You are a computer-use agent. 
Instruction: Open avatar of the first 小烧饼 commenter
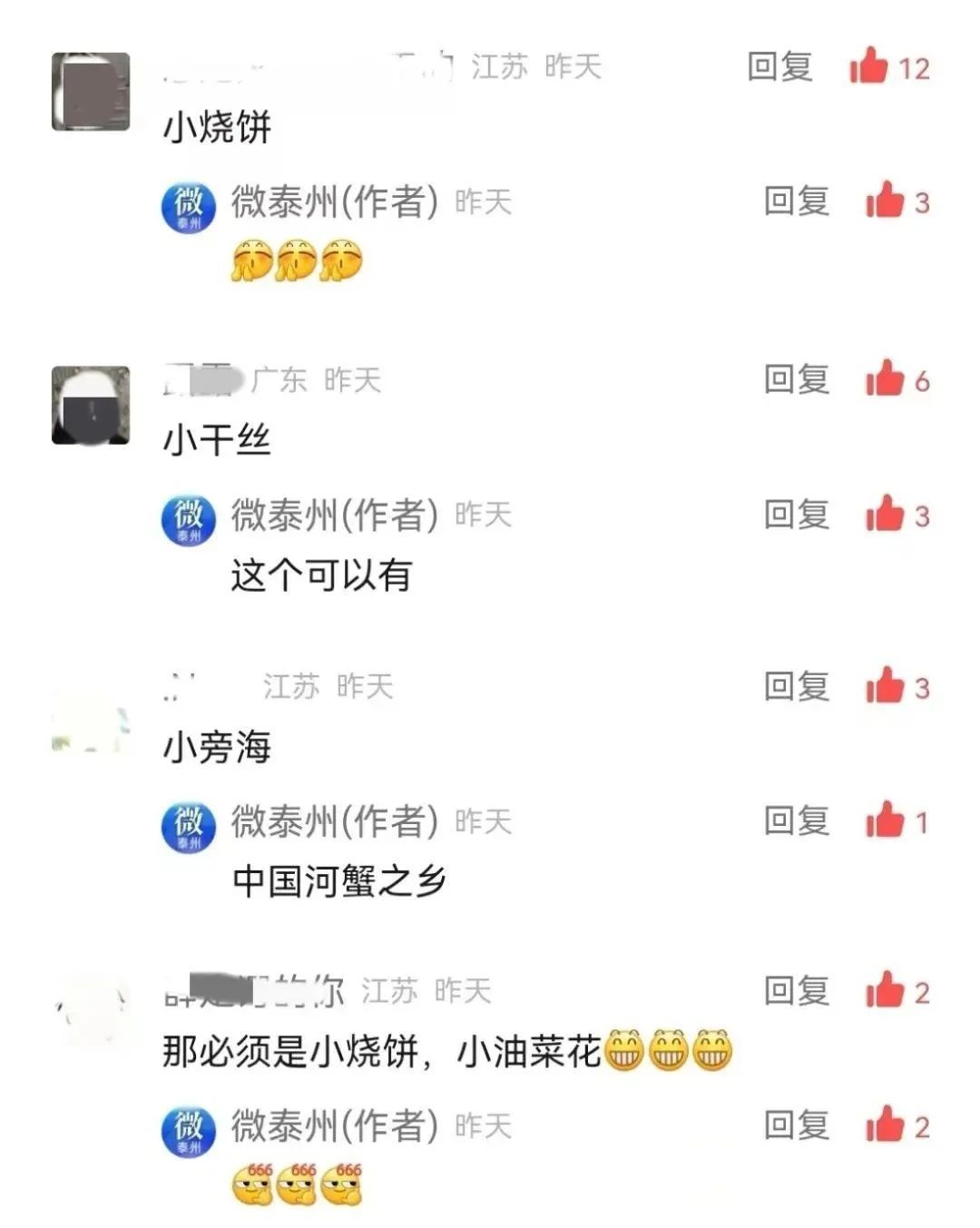[91, 92]
